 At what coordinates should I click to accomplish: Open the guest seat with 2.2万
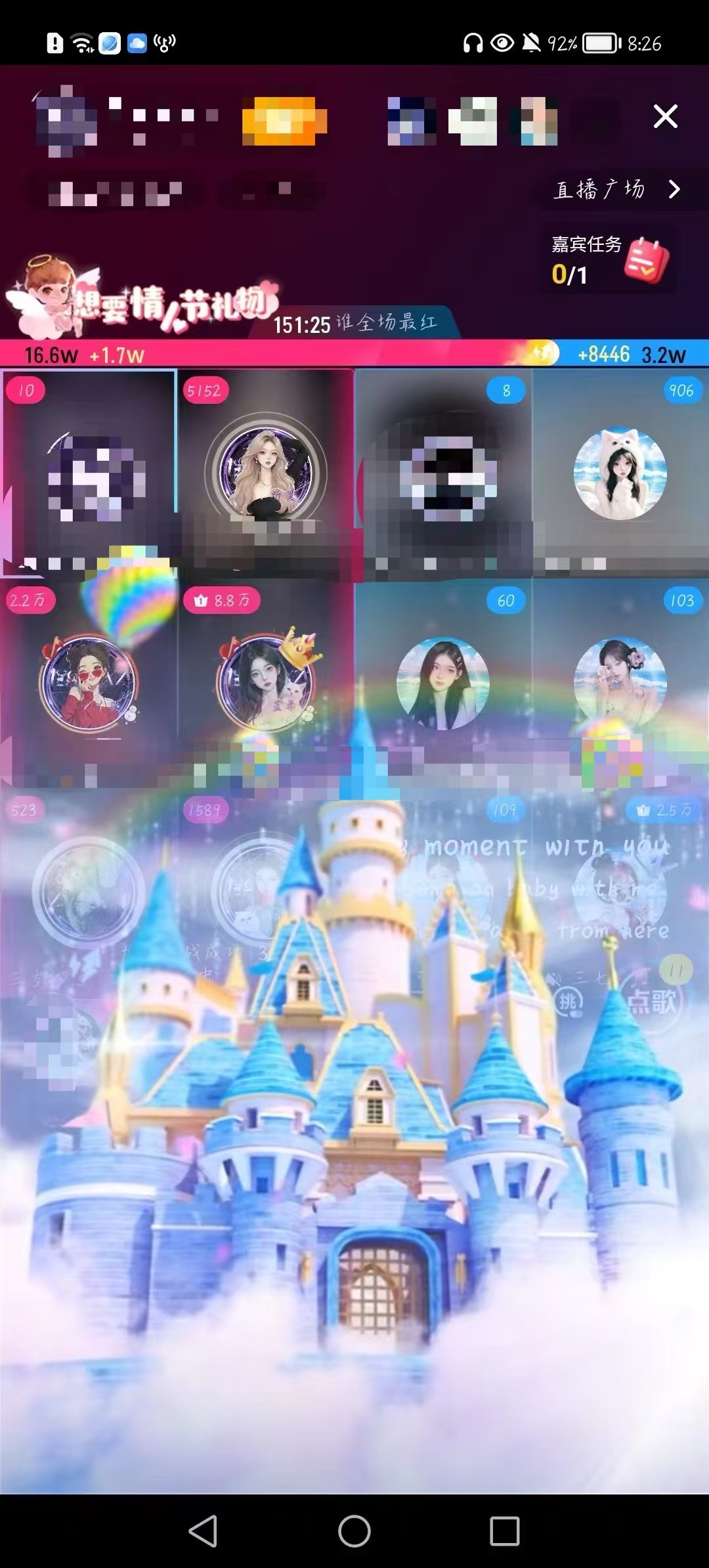(x=89, y=683)
